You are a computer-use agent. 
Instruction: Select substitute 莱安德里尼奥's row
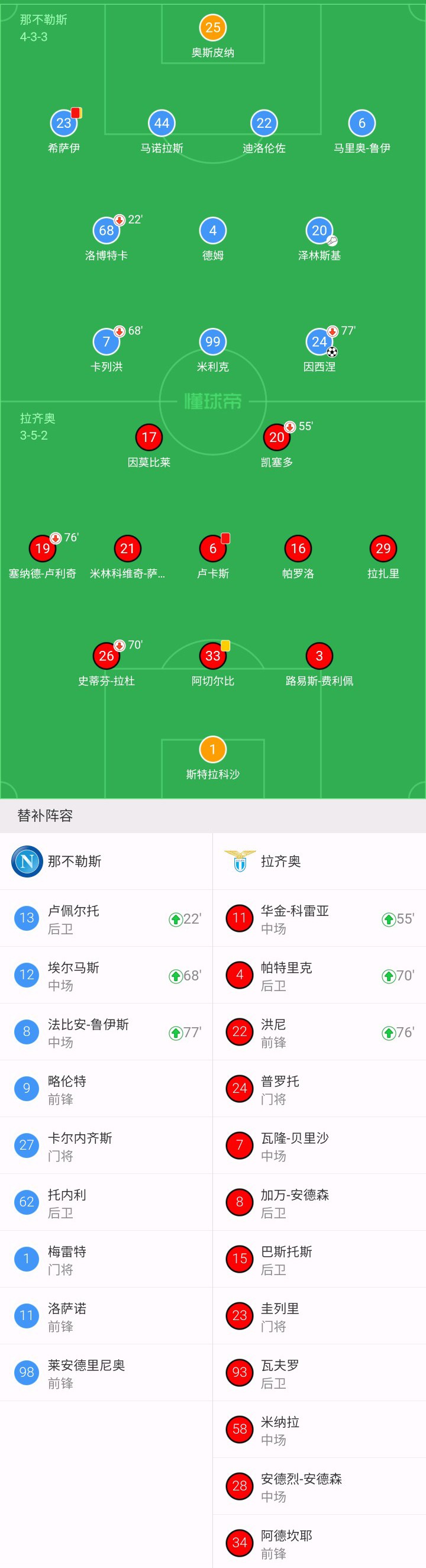coord(106,1373)
